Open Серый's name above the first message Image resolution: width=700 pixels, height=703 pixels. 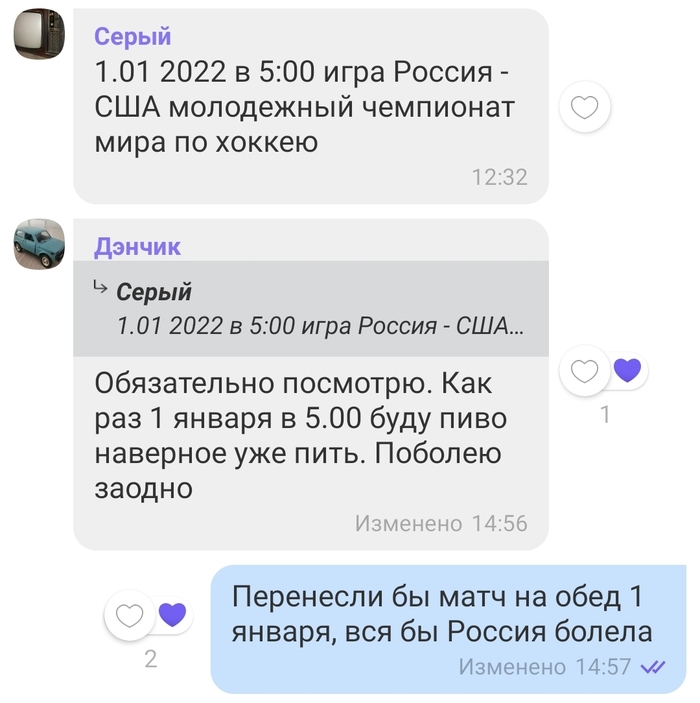(133, 37)
